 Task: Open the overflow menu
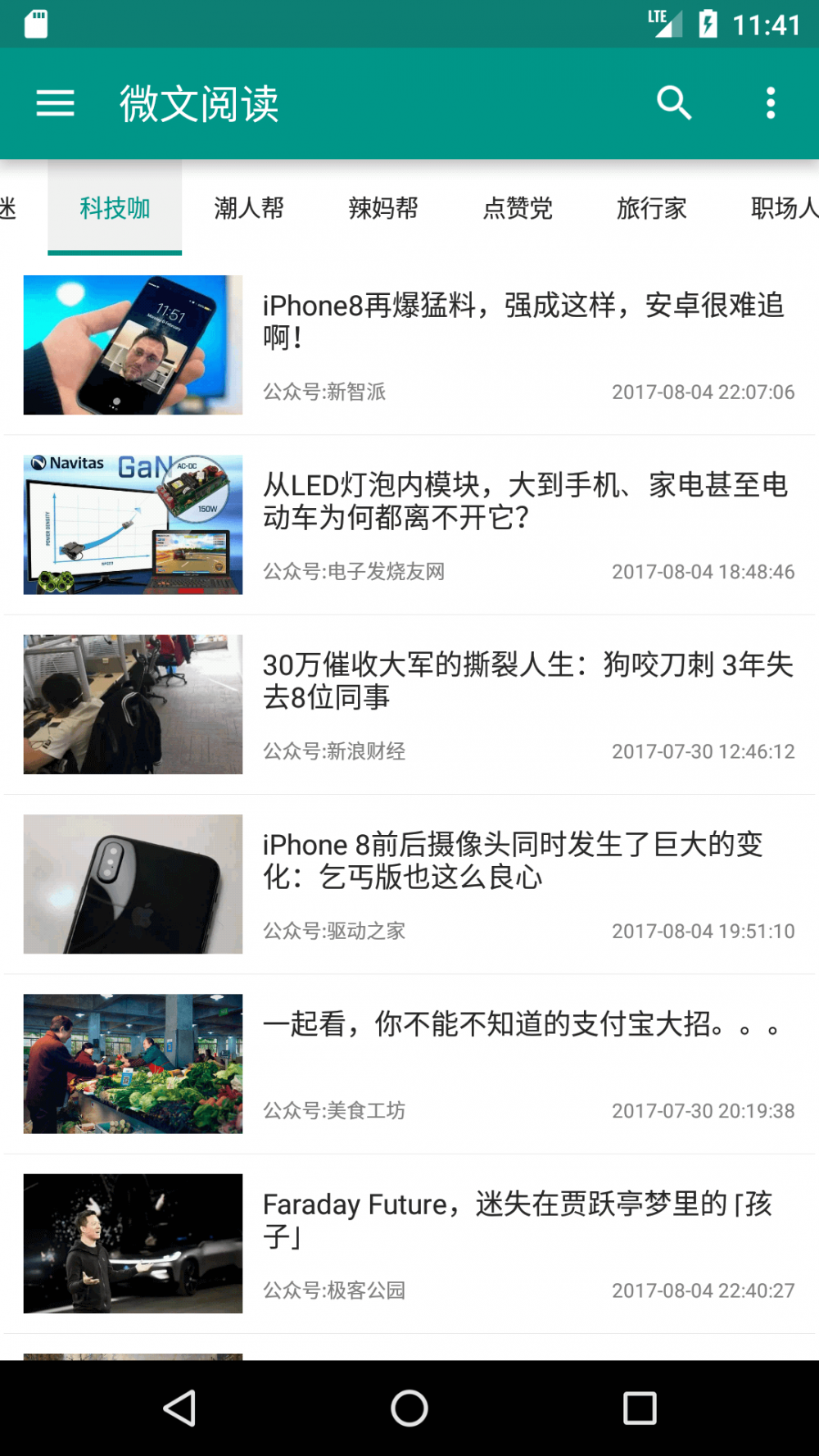click(x=771, y=103)
